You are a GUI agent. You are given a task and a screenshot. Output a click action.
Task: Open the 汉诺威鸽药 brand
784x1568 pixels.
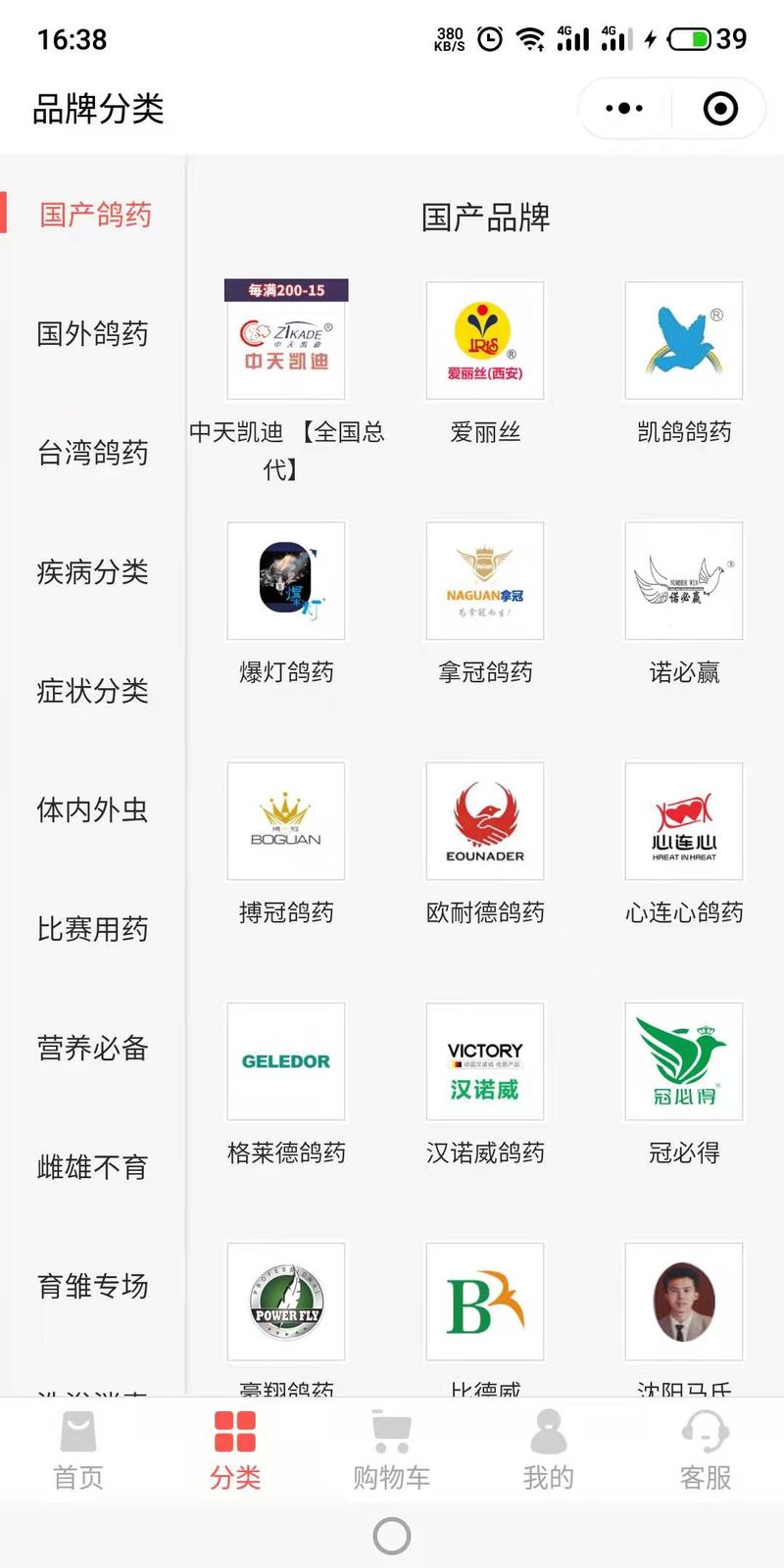pos(485,1061)
